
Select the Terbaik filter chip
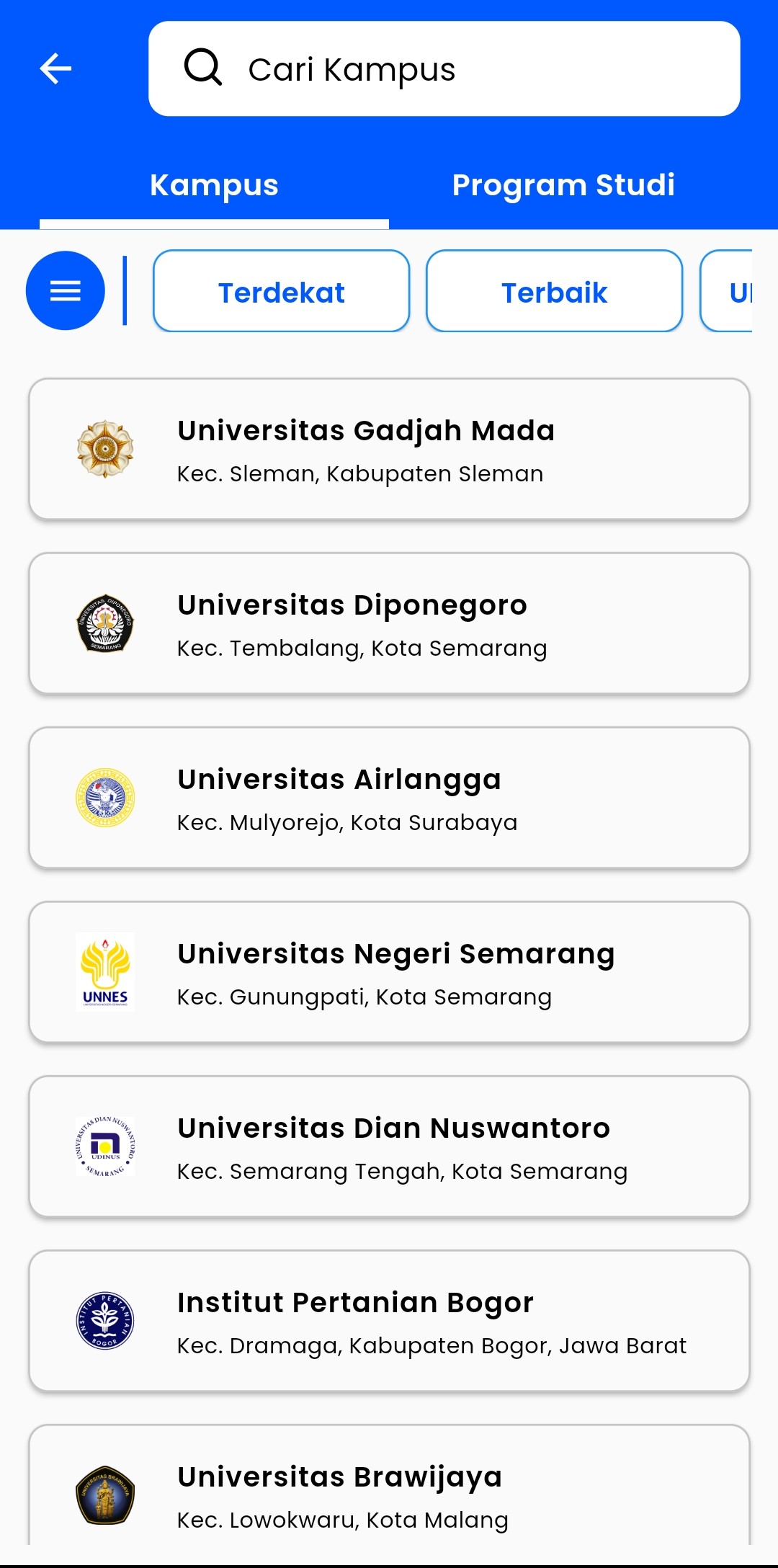coord(554,292)
